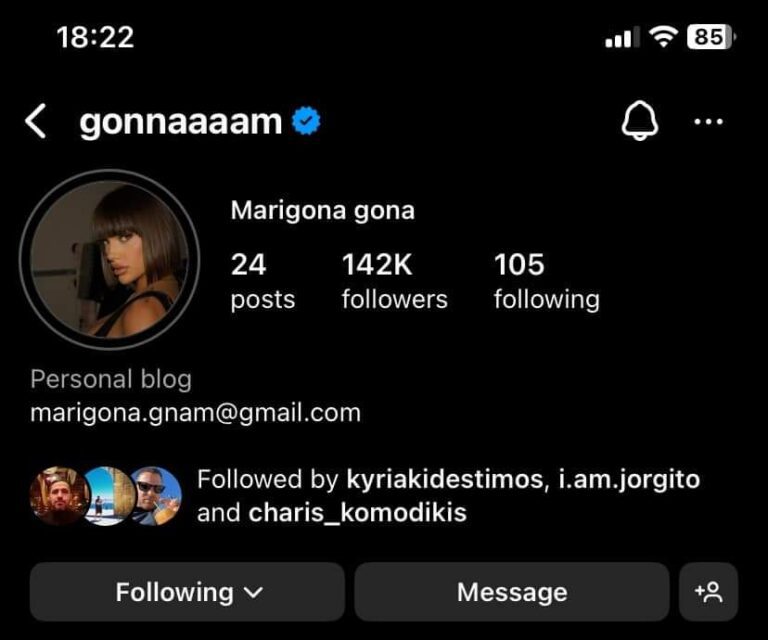Open the 142K followers list
This screenshot has height=640, width=768.
click(x=394, y=281)
